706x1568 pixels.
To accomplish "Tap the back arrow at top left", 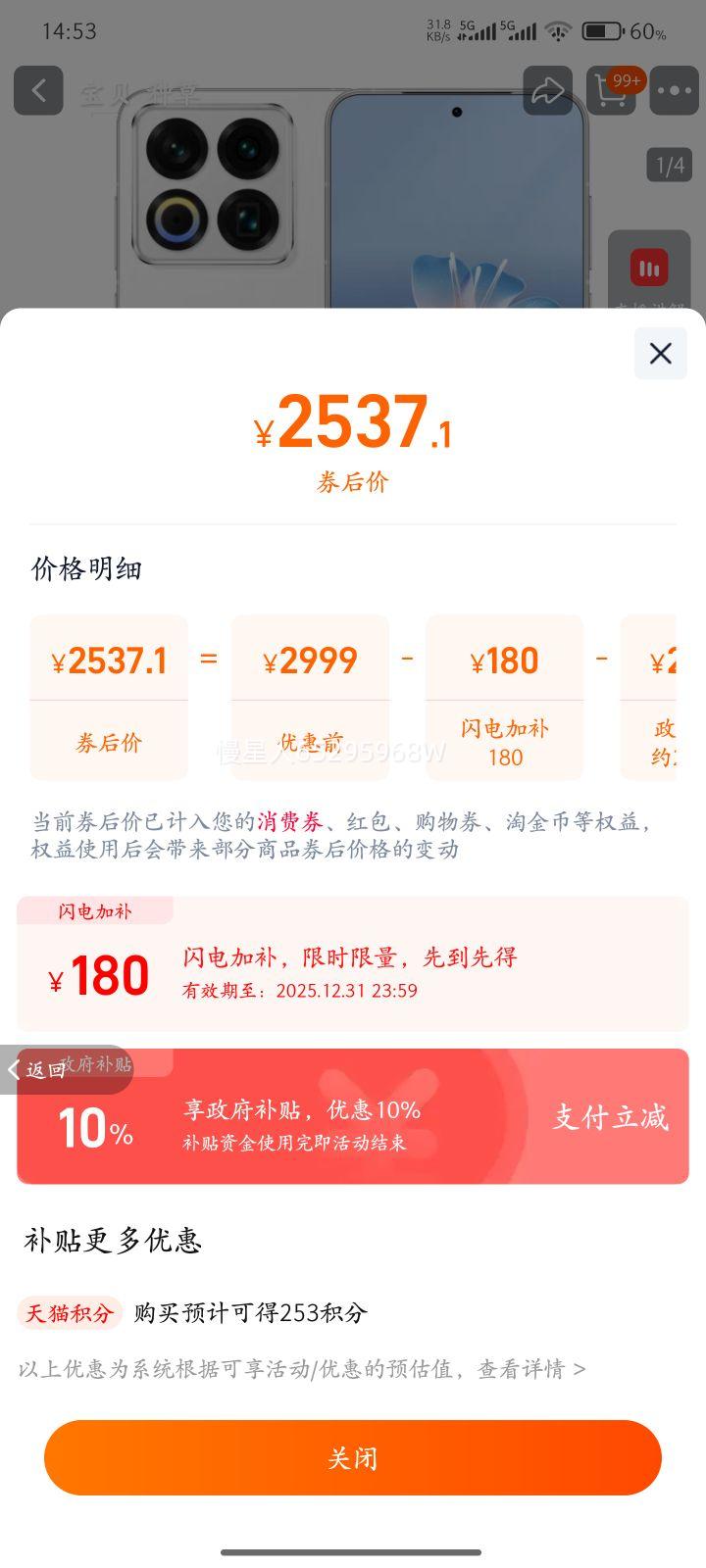I will 38,90.
